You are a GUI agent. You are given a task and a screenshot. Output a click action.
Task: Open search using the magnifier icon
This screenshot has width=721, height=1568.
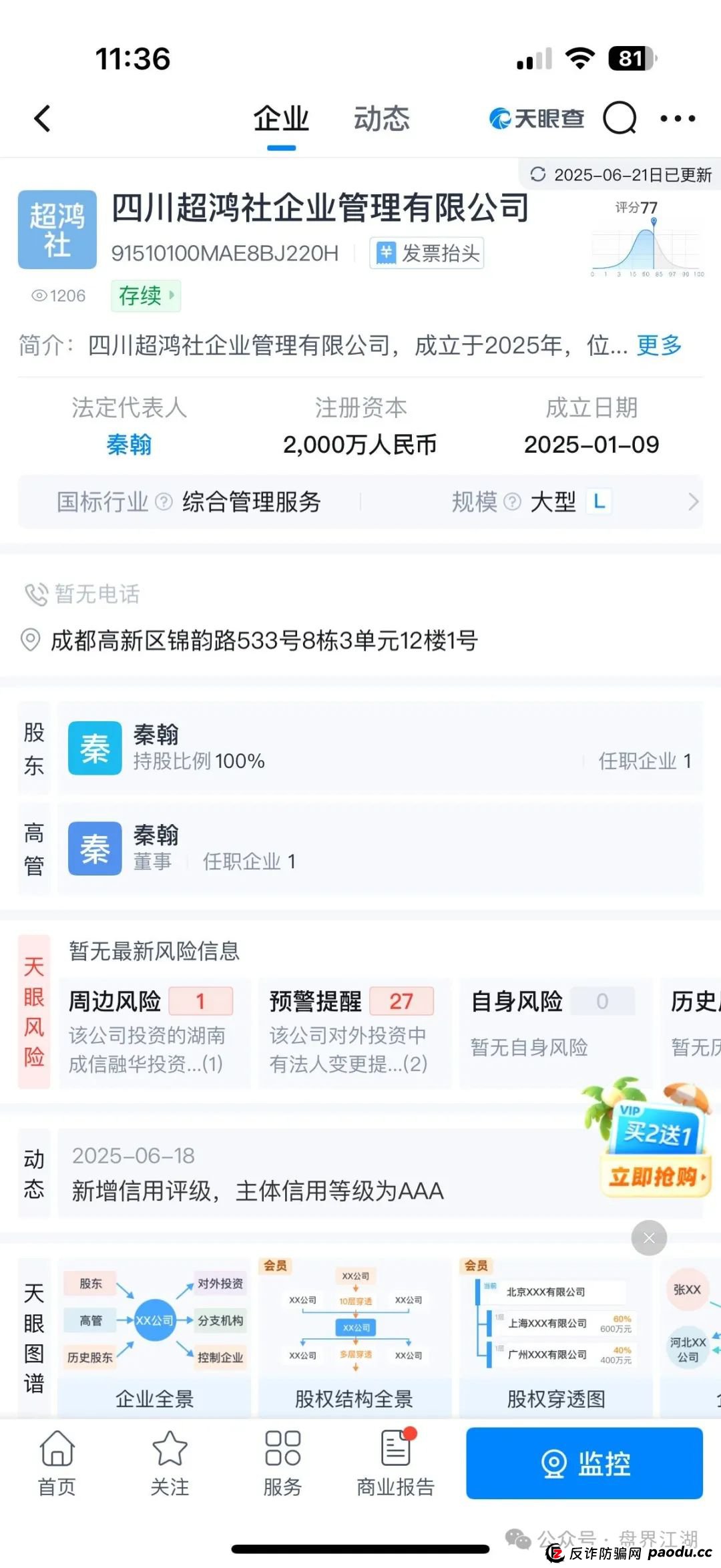pos(621,118)
